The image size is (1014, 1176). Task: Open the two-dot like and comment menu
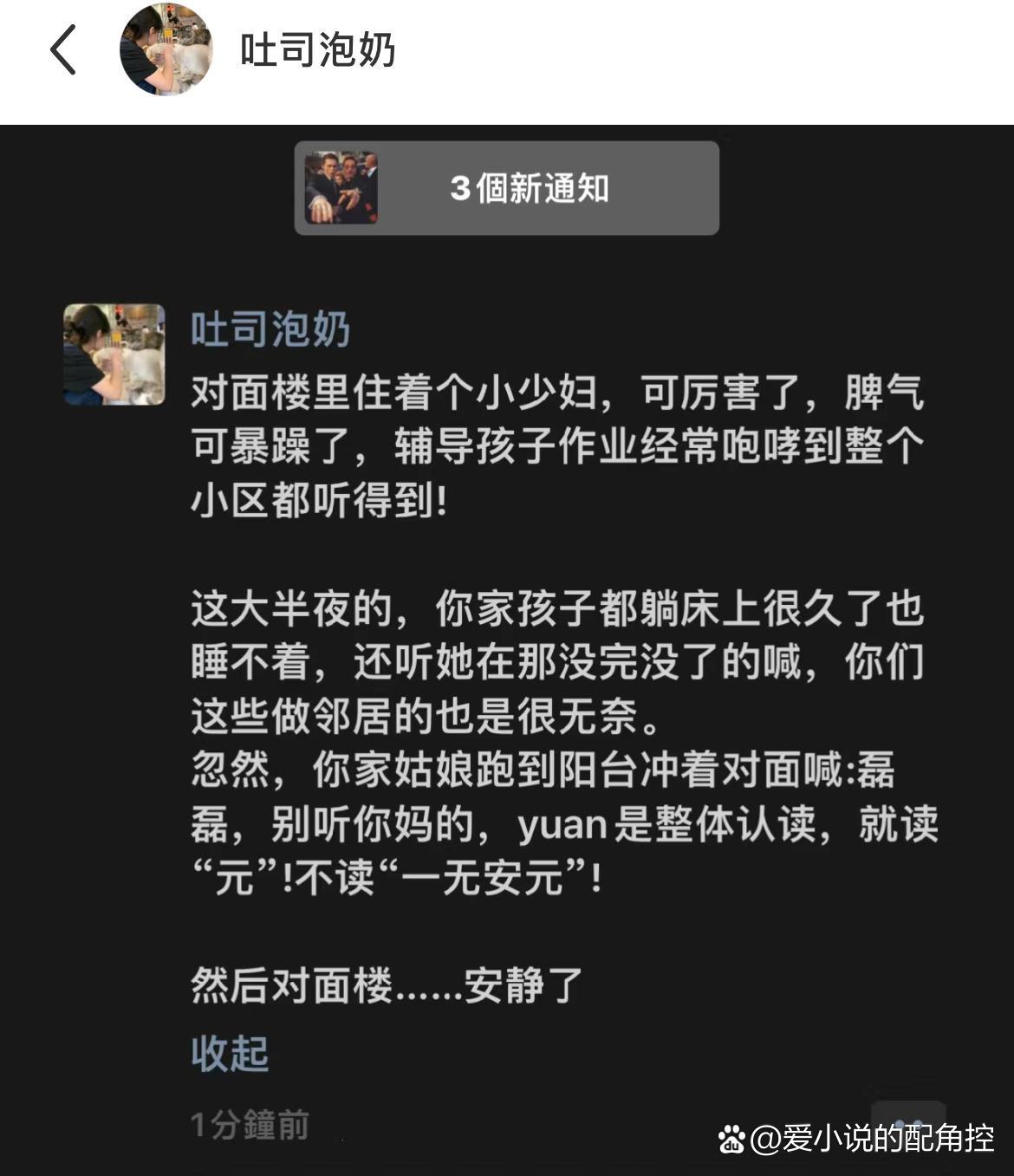[x=907, y=1124]
